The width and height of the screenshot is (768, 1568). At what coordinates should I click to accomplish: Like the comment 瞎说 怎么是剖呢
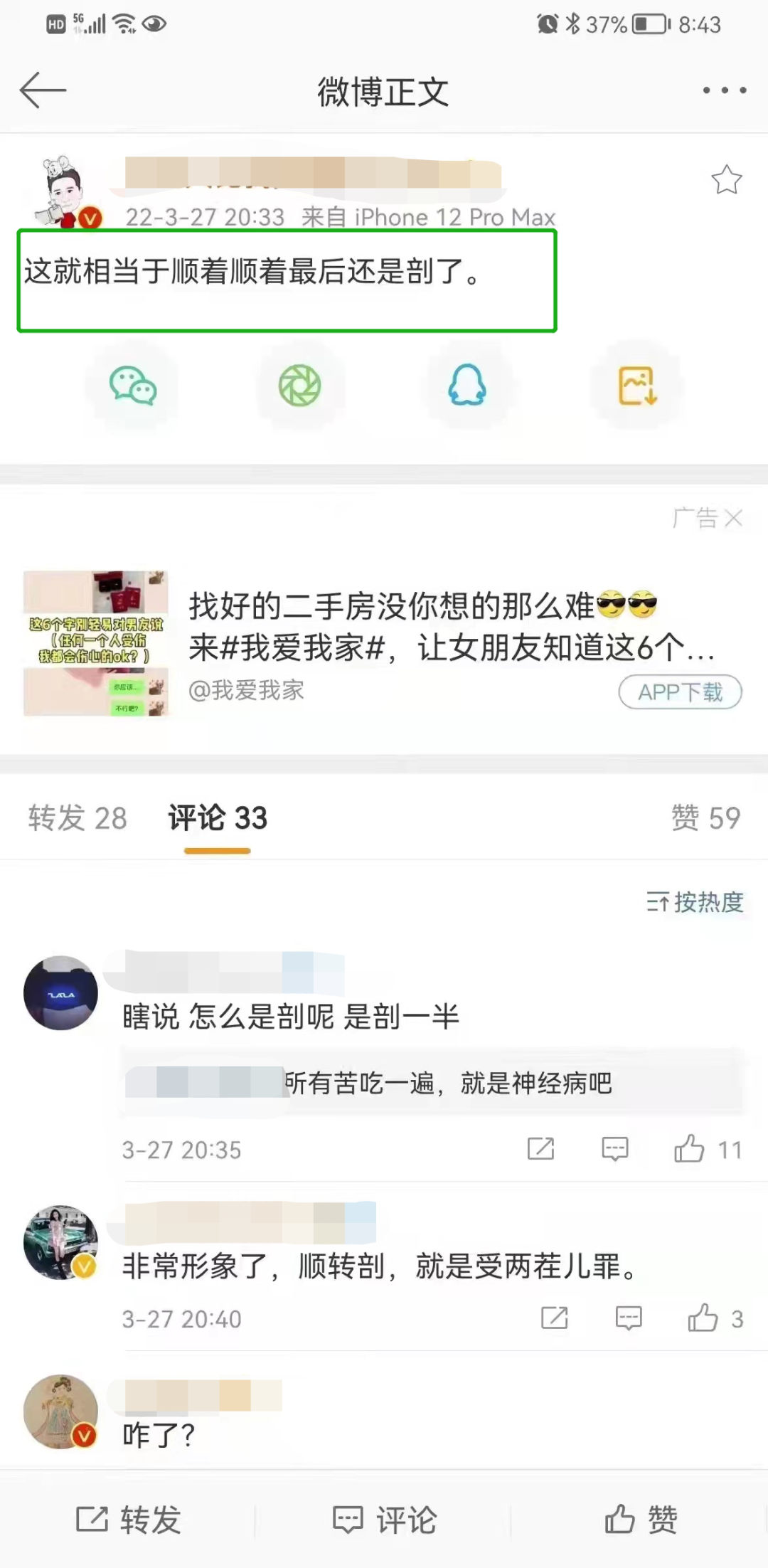pyautogui.click(x=689, y=1149)
